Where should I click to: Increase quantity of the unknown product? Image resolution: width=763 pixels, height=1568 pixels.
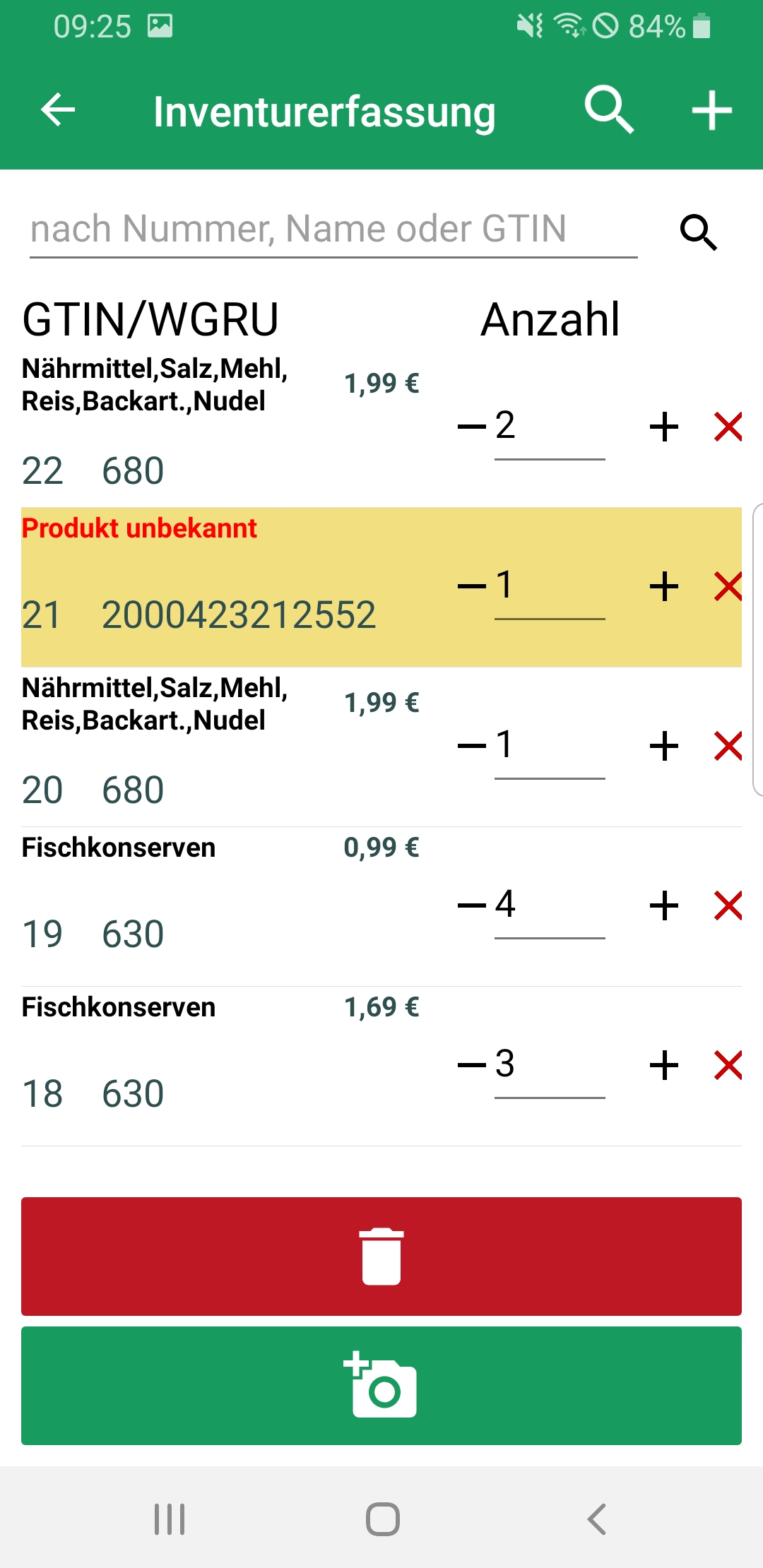pyautogui.click(x=664, y=586)
